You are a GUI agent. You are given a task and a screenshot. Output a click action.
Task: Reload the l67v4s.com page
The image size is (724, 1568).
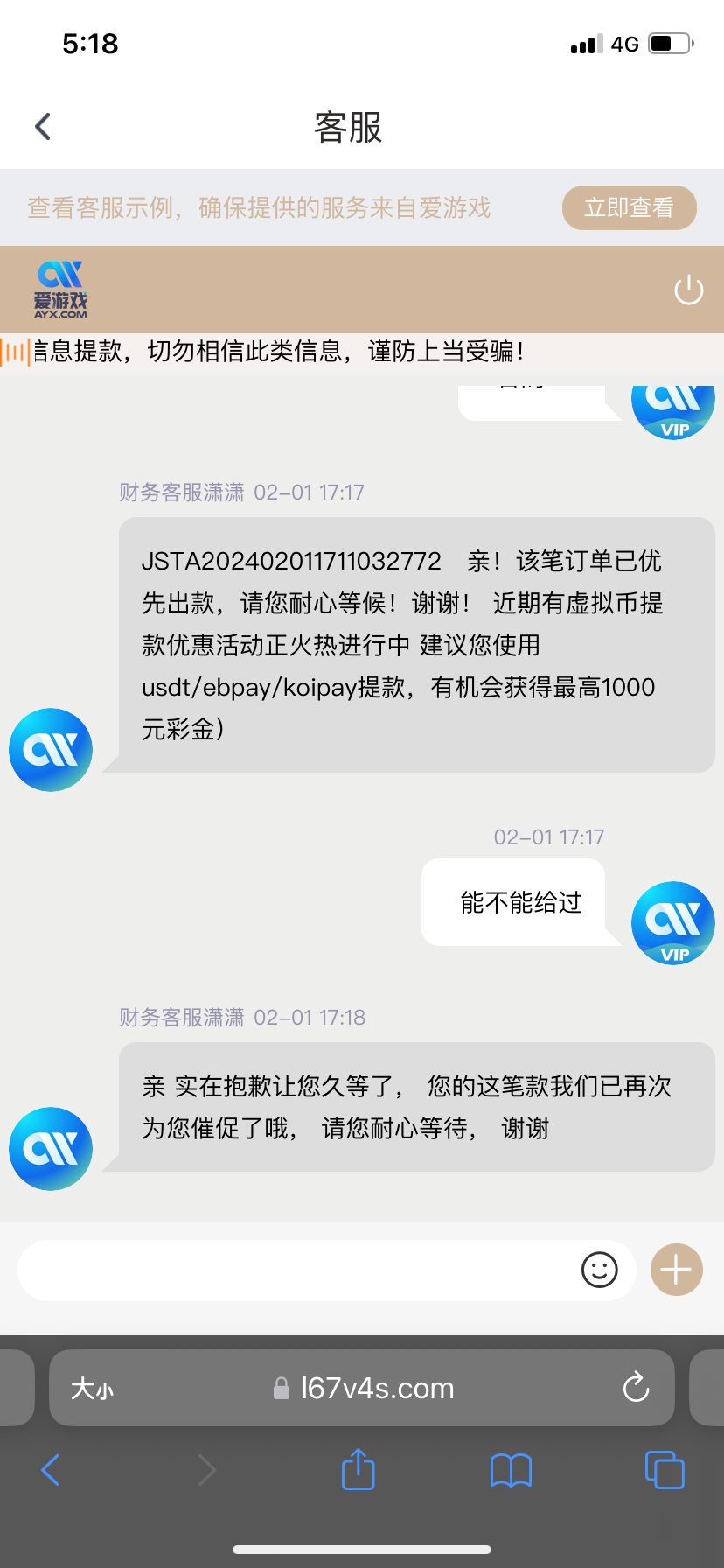(x=636, y=1388)
